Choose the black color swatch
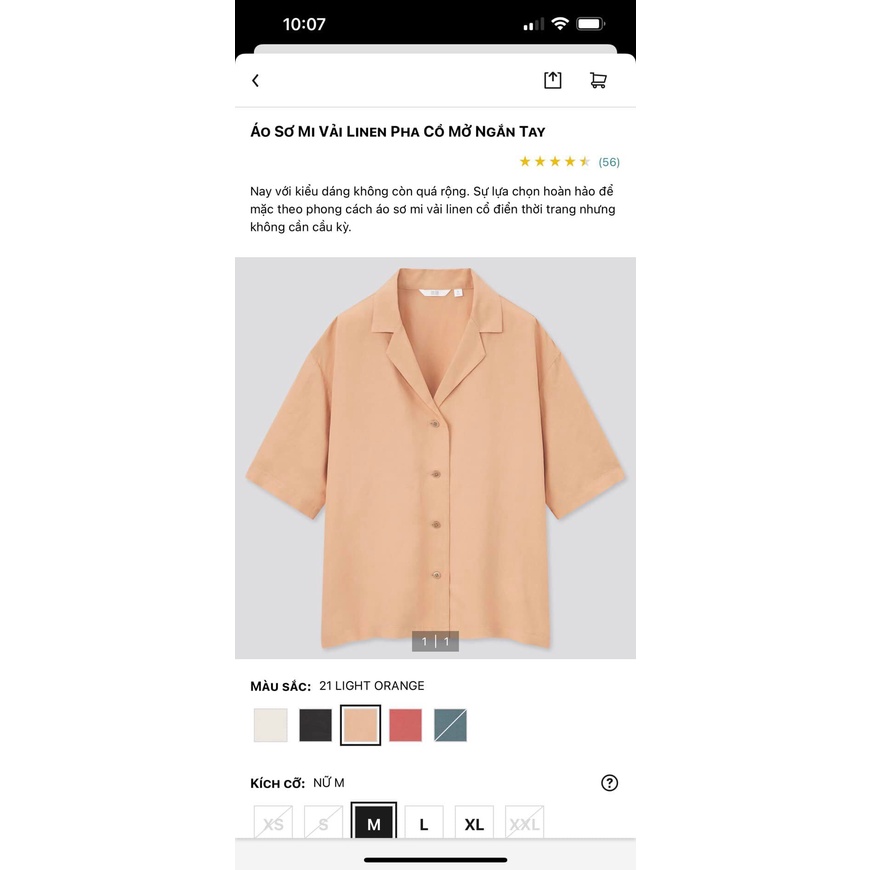The width and height of the screenshot is (870, 870). [x=315, y=725]
